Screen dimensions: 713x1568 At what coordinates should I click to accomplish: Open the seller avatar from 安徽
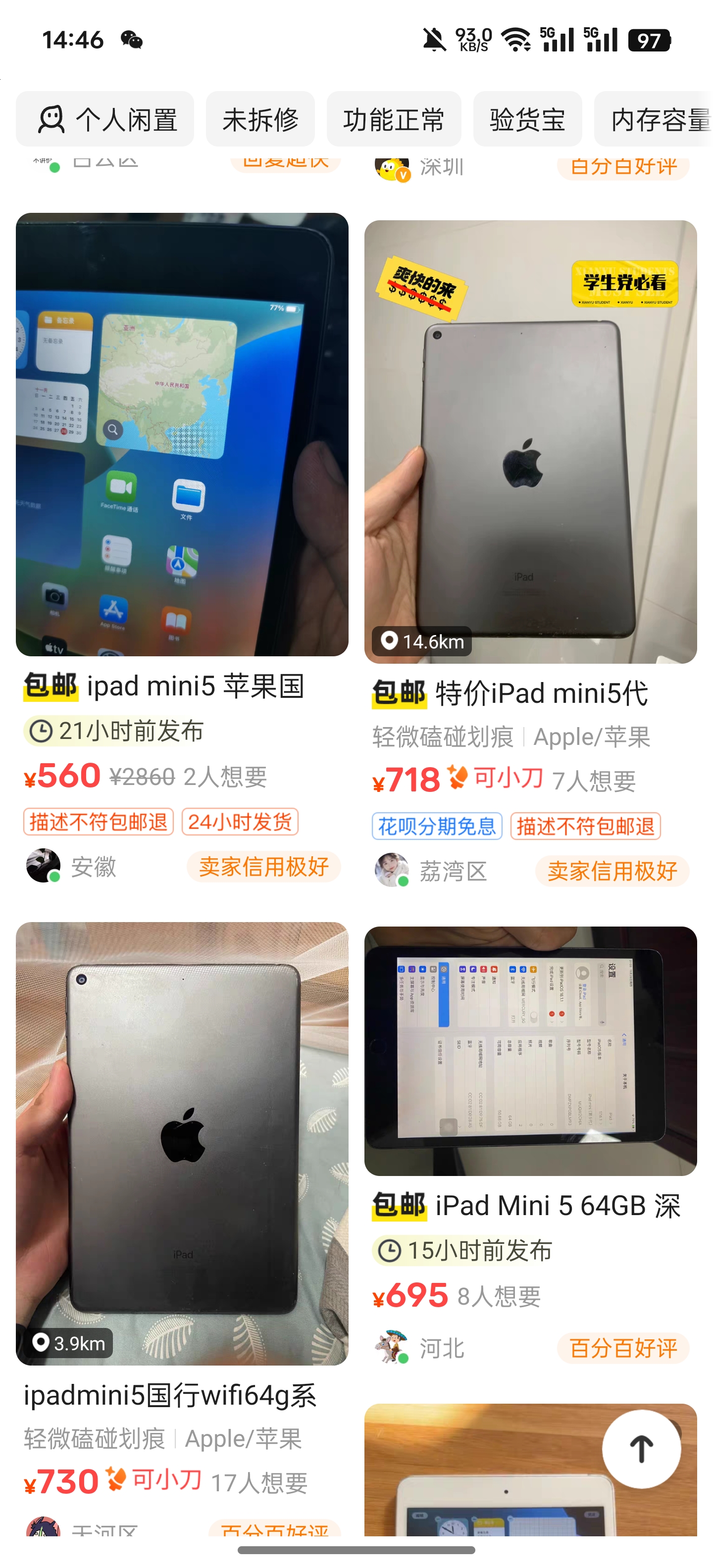43,865
